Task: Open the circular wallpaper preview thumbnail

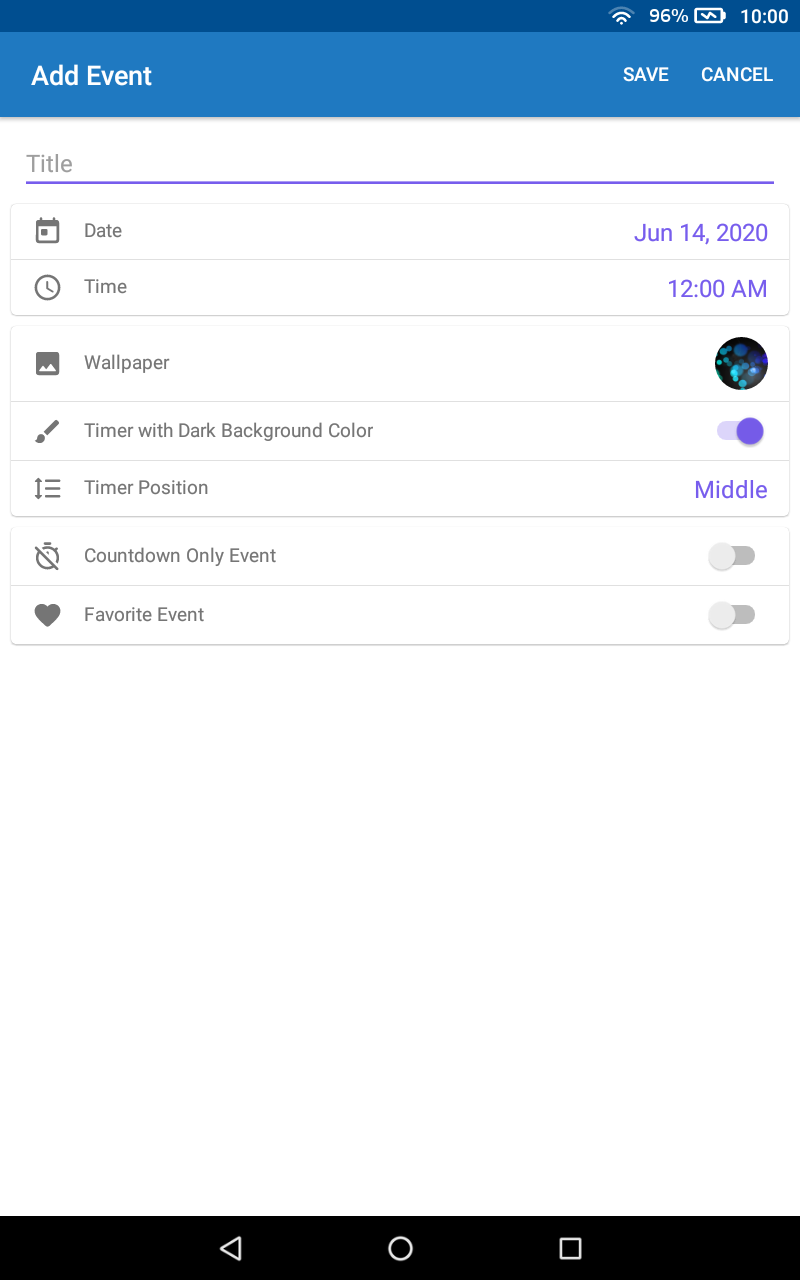Action: tap(741, 363)
